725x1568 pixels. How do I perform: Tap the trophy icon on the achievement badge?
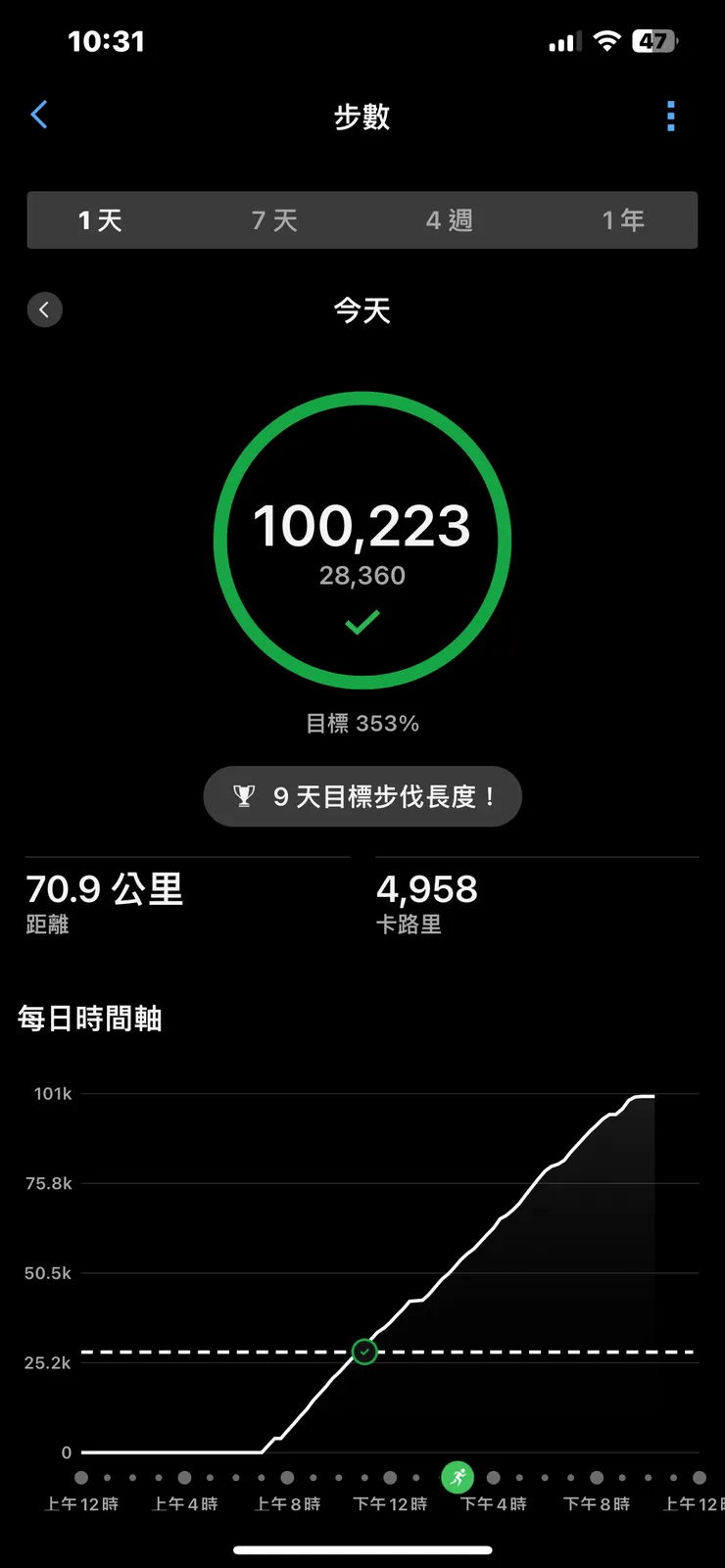pyautogui.click(x=244, y=796)
